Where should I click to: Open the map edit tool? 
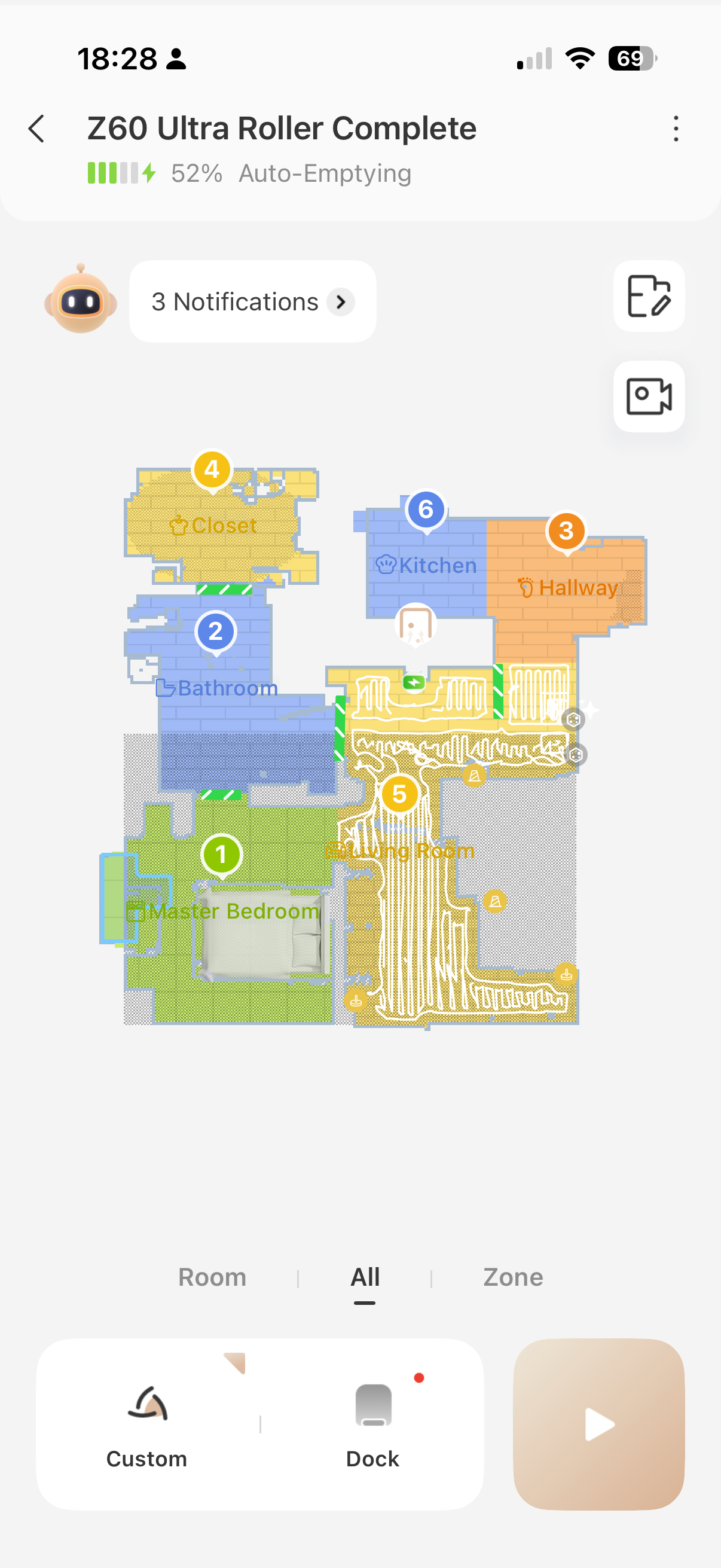649,297
